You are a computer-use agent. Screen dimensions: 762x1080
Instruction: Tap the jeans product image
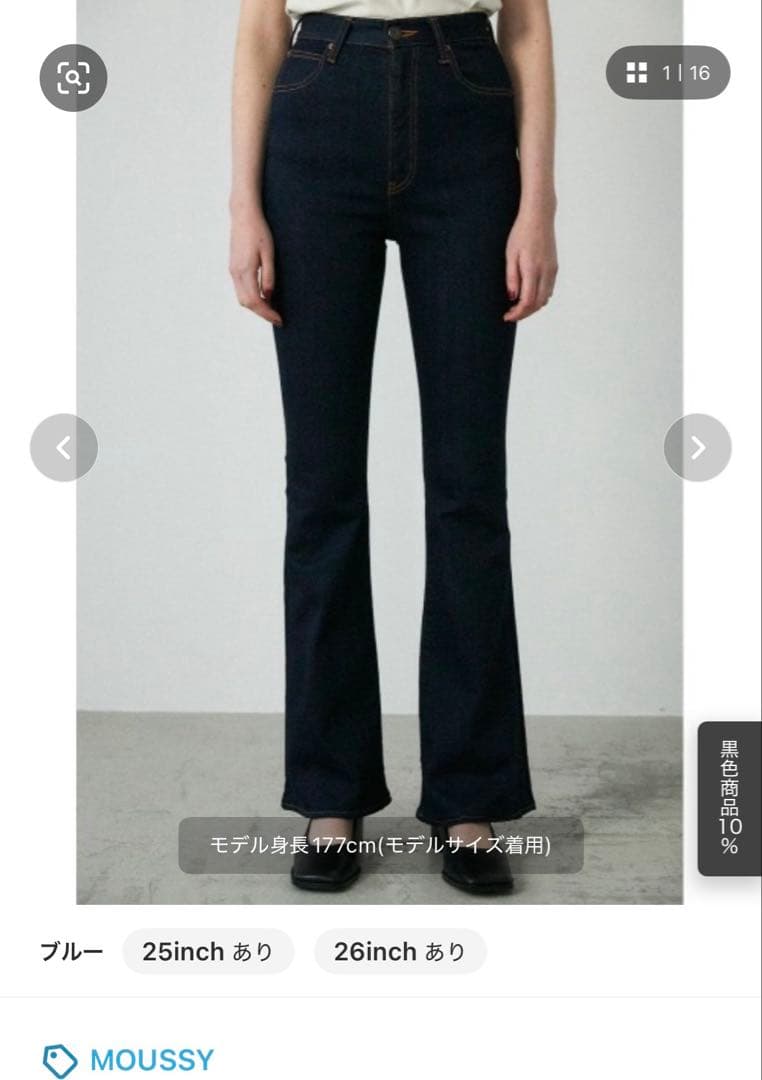380,452
